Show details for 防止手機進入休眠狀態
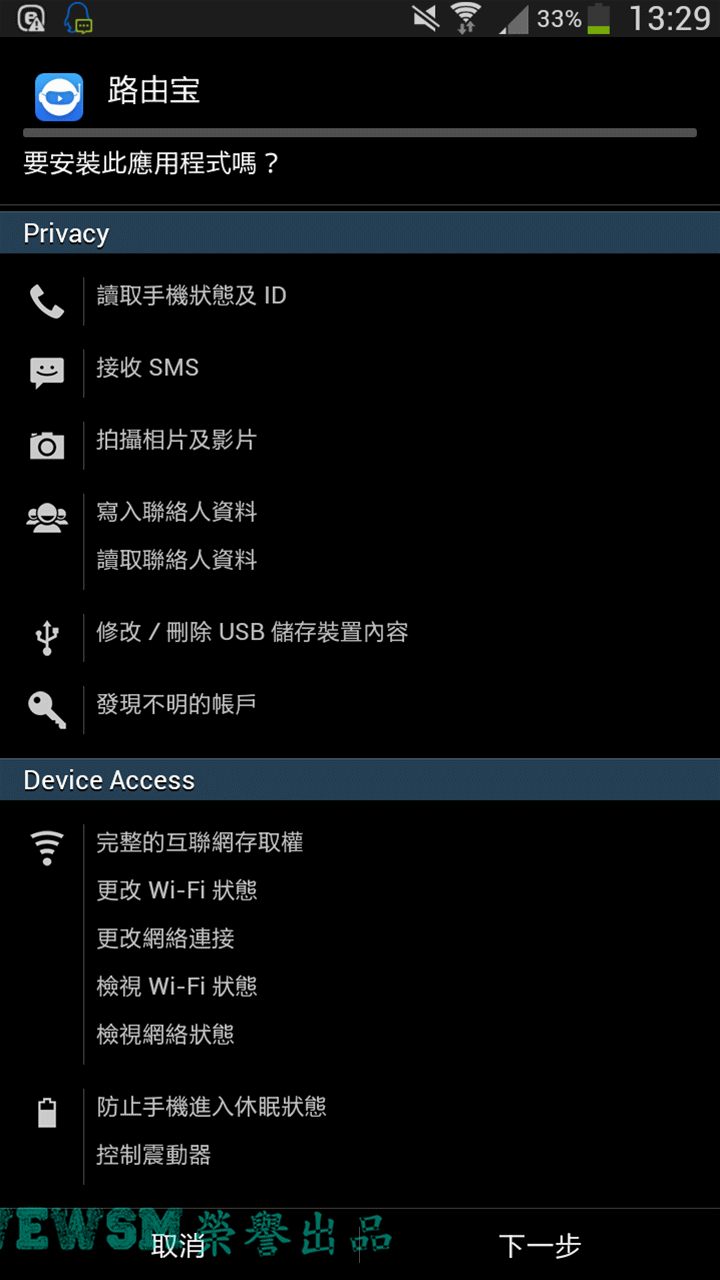This screenshot has height=1280, width=720. (212, 1107)
